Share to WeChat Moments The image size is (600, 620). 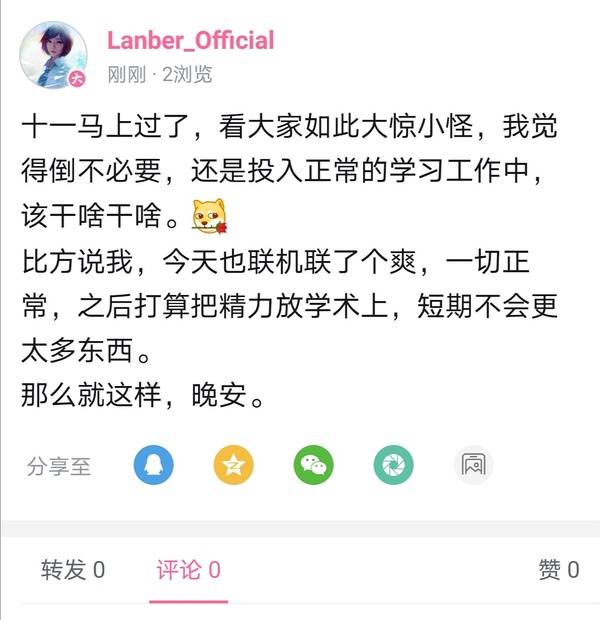tap(393, 465)
